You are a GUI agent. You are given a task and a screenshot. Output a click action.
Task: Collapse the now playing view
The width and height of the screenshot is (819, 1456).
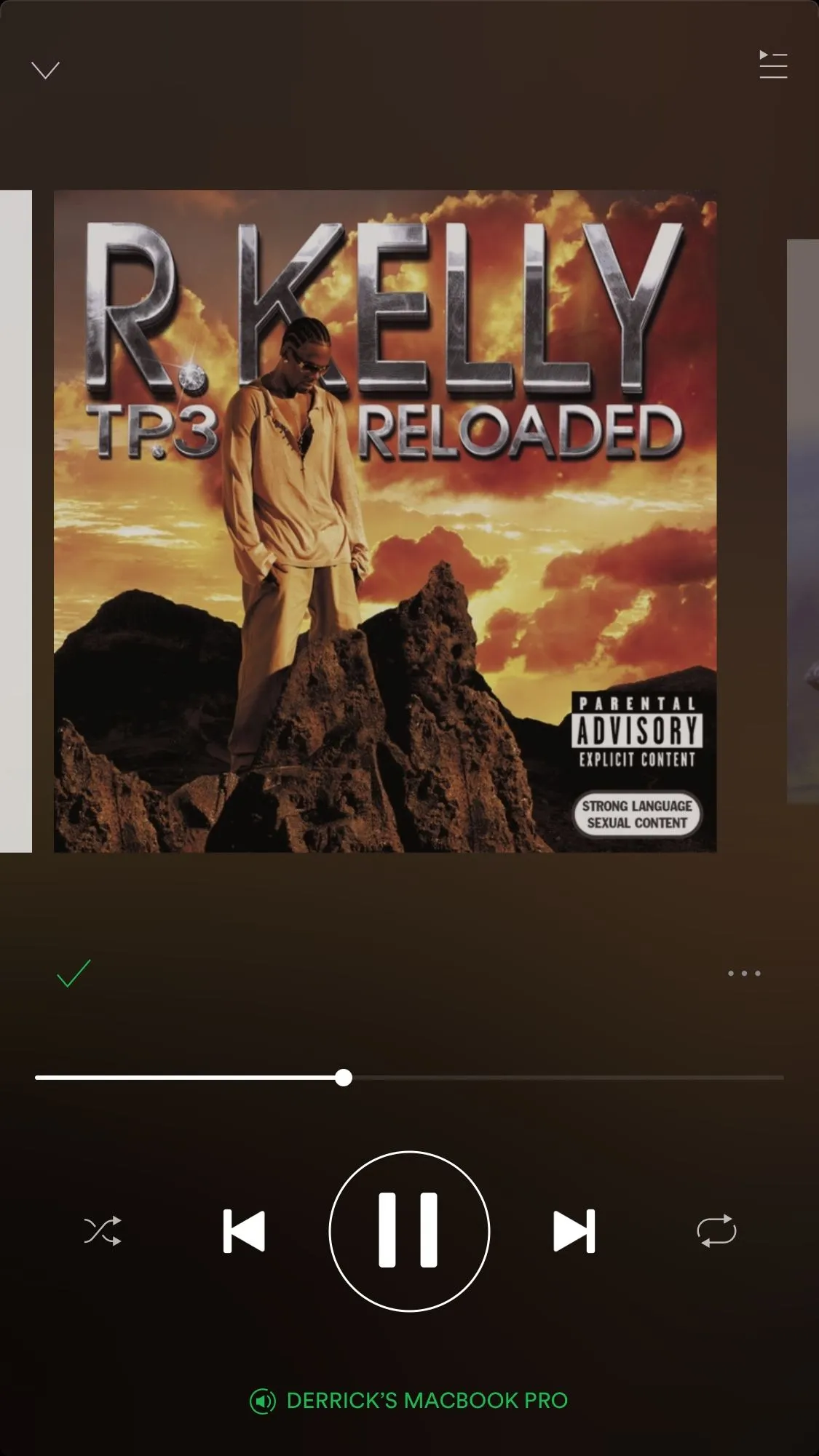[x=45, y=70]
